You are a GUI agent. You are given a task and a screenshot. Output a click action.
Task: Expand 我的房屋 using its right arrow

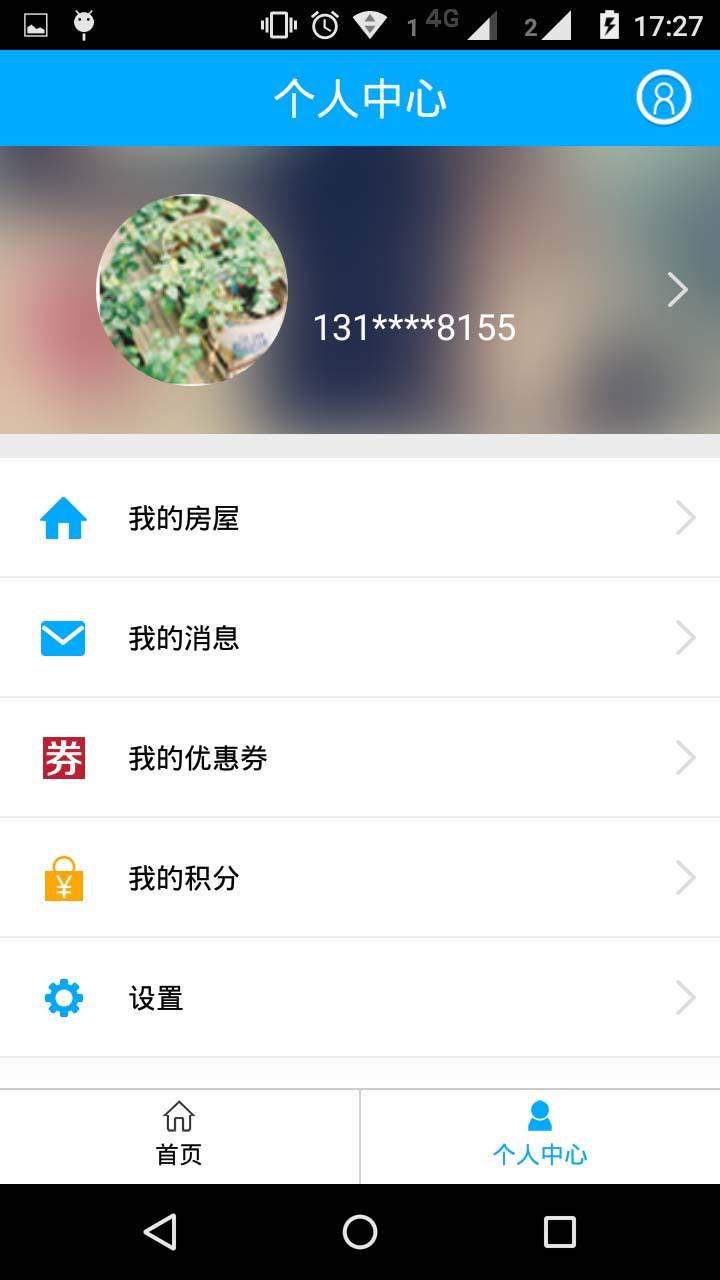pyautogui.click(x=685, y=517)
